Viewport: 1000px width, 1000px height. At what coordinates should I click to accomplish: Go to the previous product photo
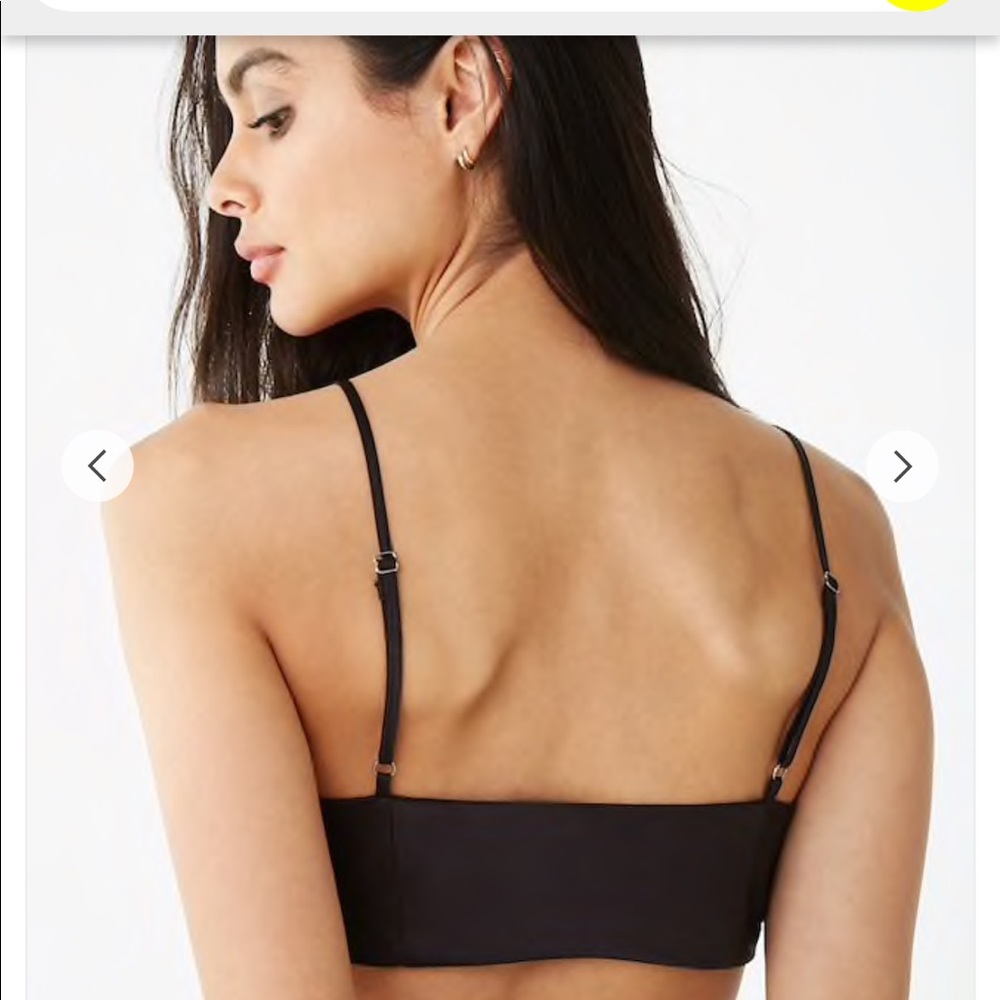coord(97,466)
